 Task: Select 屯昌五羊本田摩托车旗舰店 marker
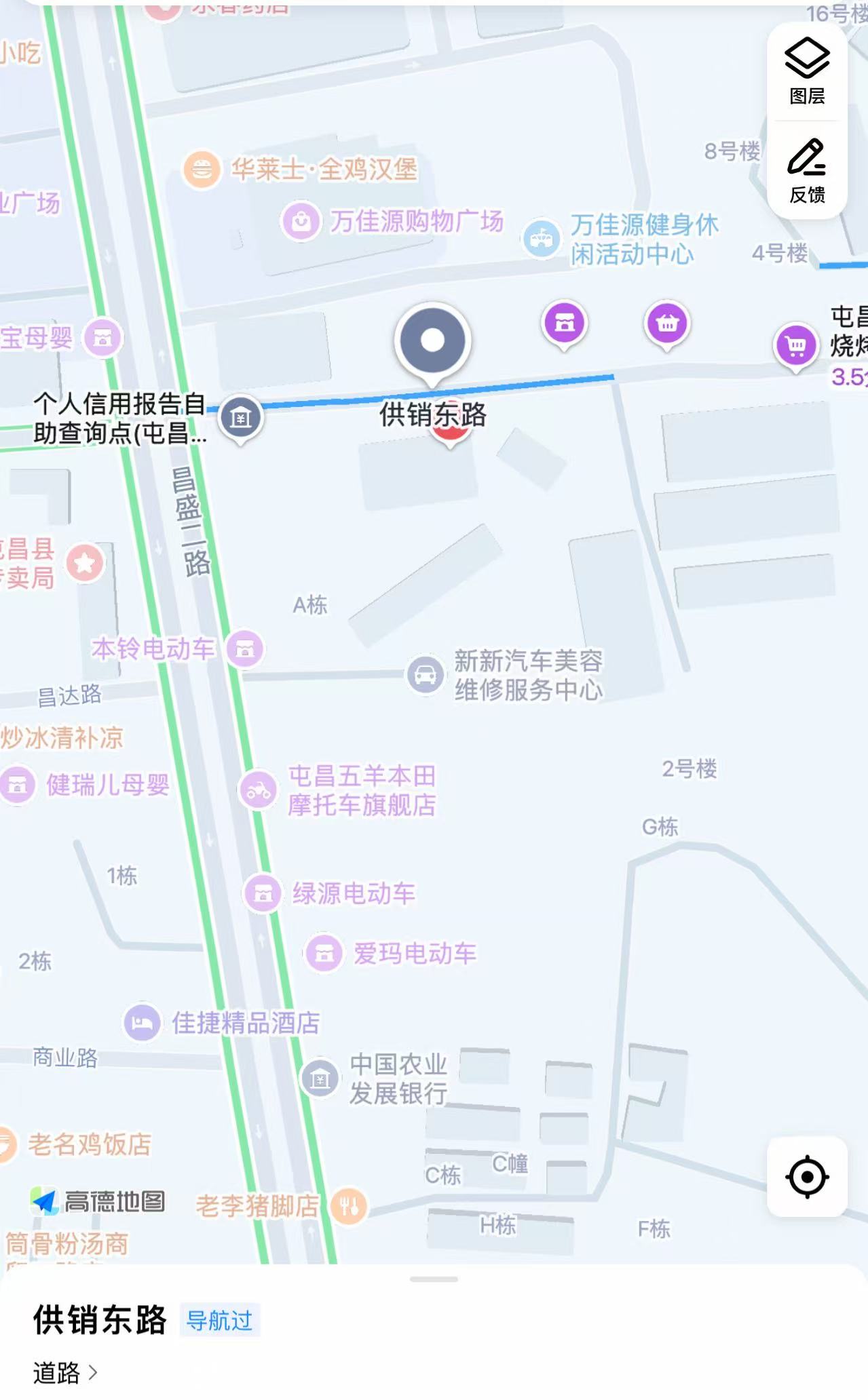[x=259, y=790]
